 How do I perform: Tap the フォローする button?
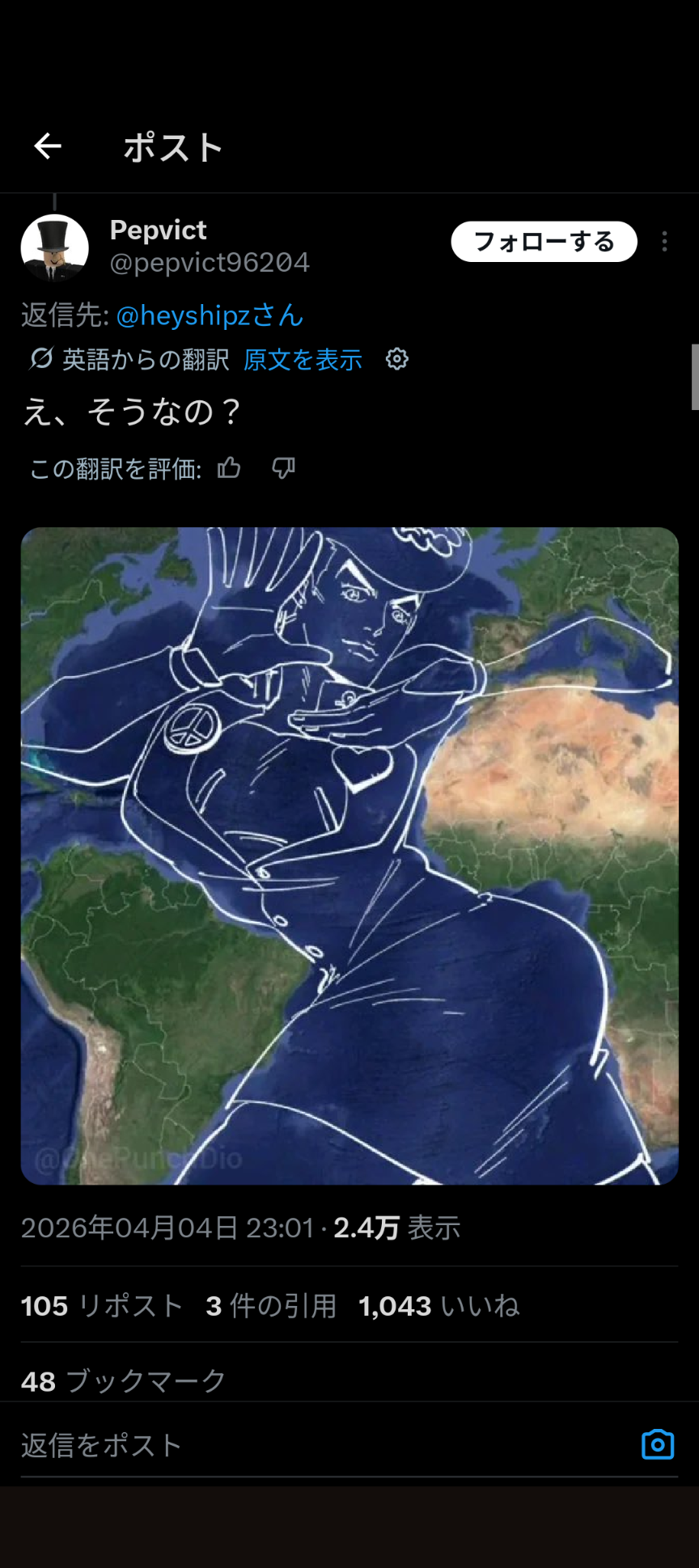point(544,242)
